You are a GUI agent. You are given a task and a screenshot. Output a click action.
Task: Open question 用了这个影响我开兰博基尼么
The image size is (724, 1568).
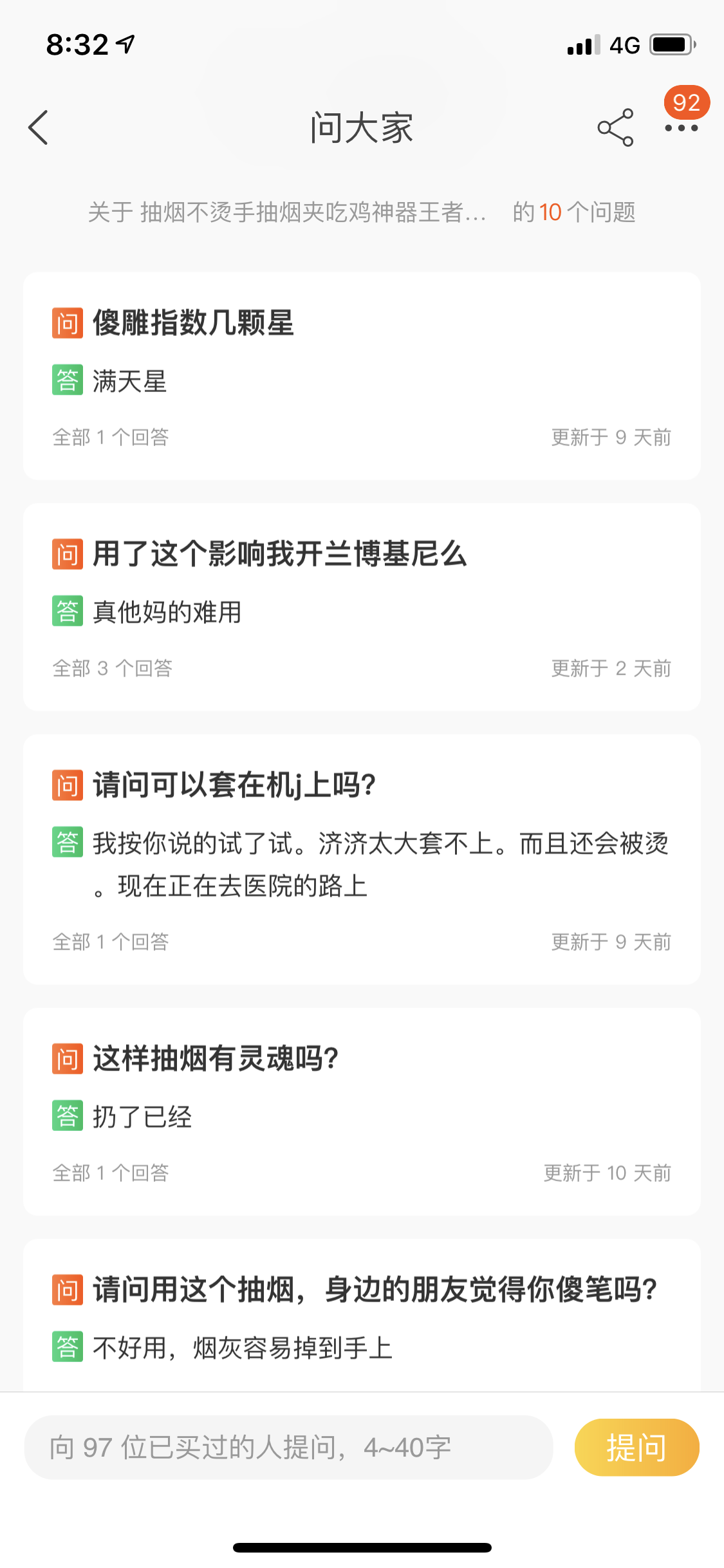362,607
